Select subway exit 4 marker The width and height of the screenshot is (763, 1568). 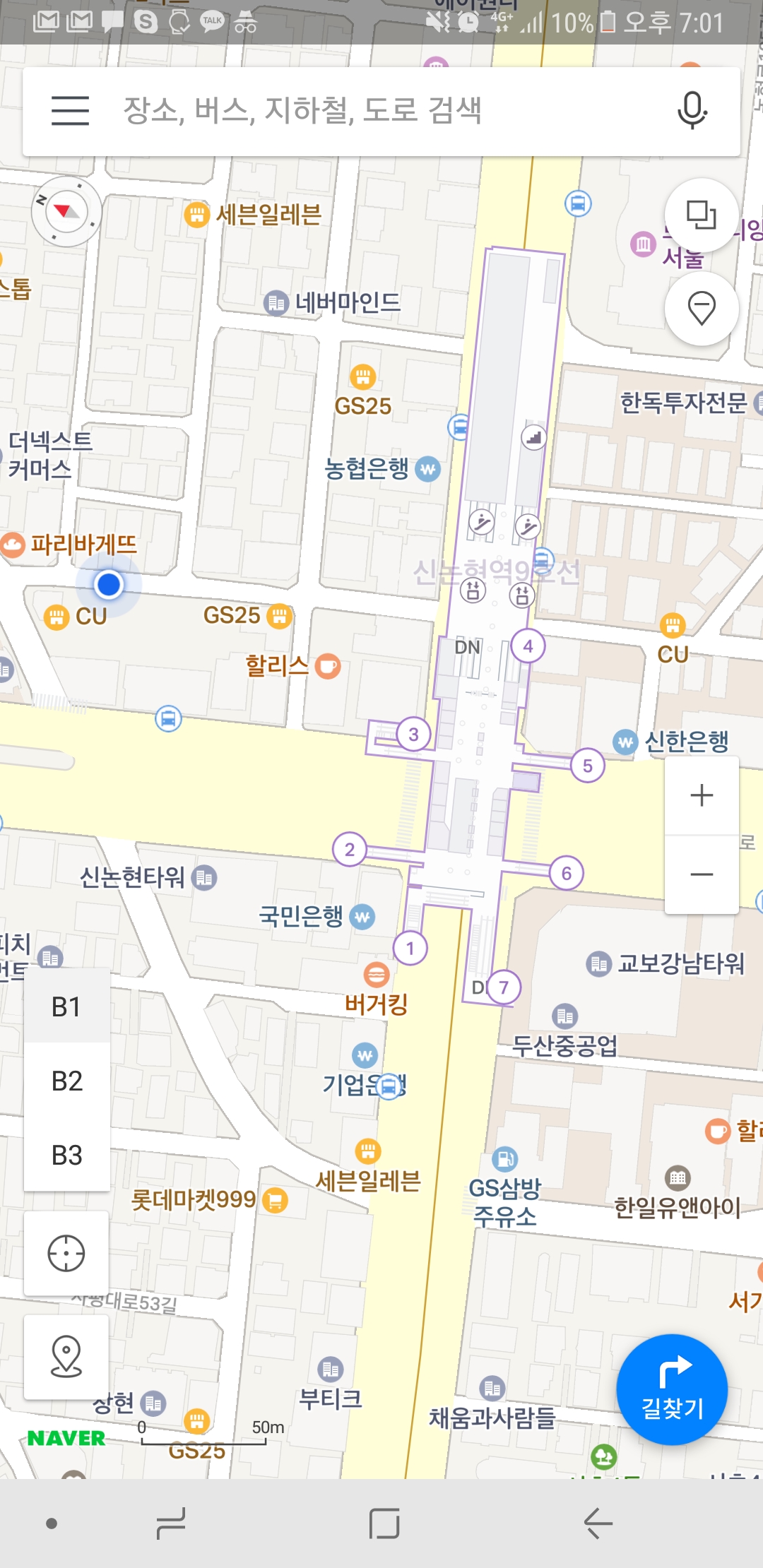(528, 646)
